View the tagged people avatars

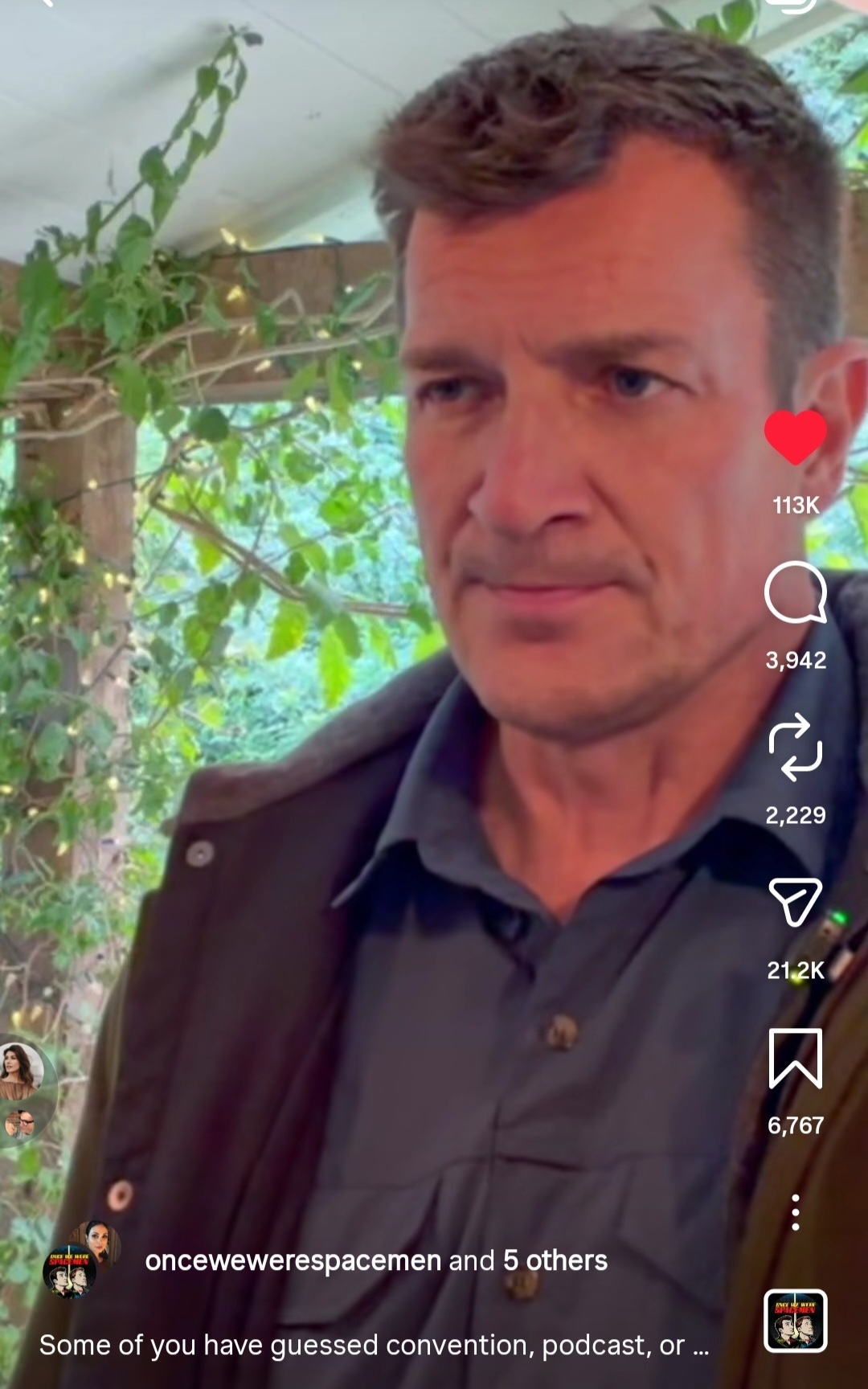pos(24,1092)
